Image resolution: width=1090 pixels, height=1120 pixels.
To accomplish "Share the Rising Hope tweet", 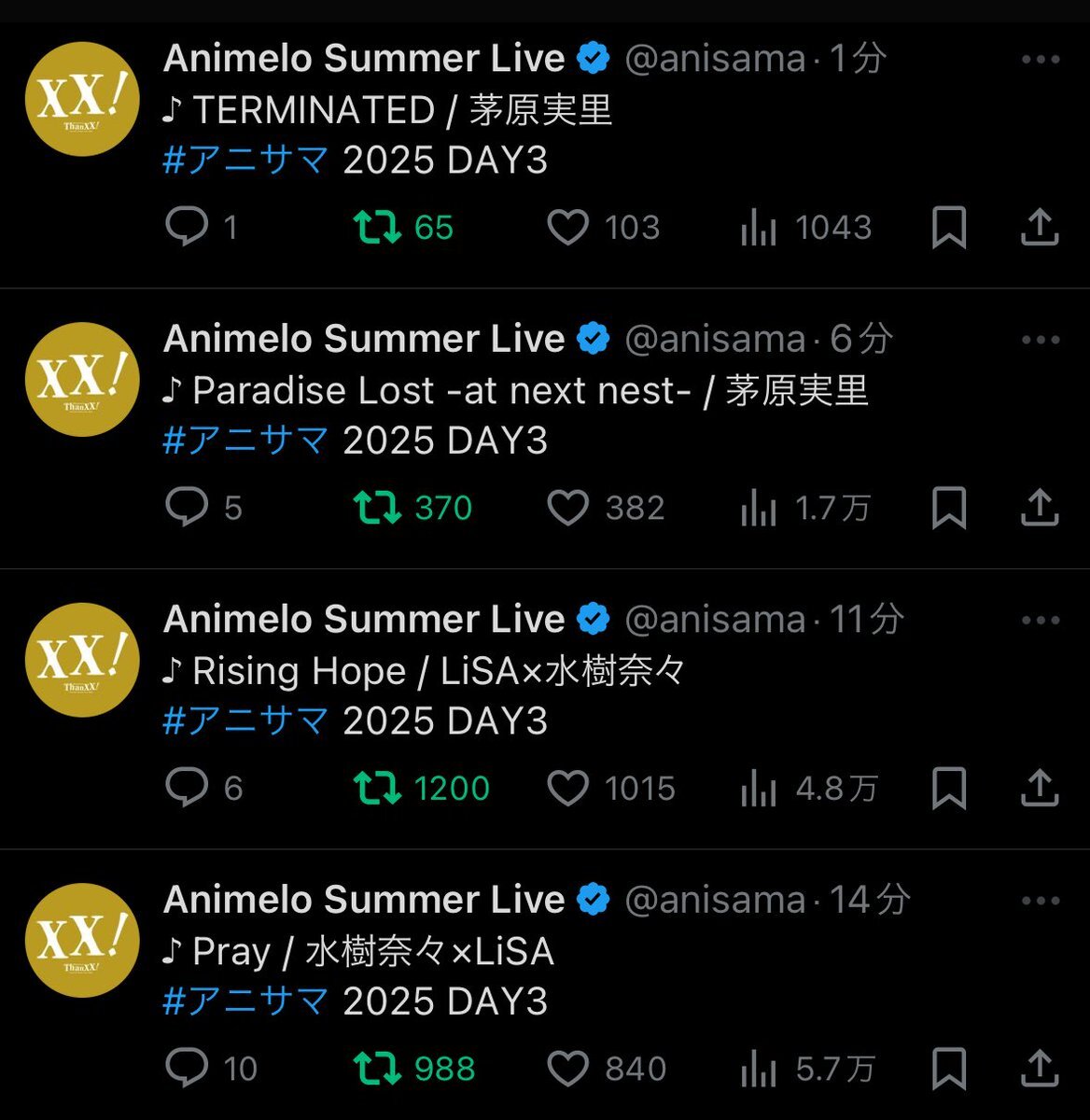I will click(1040, 789).
